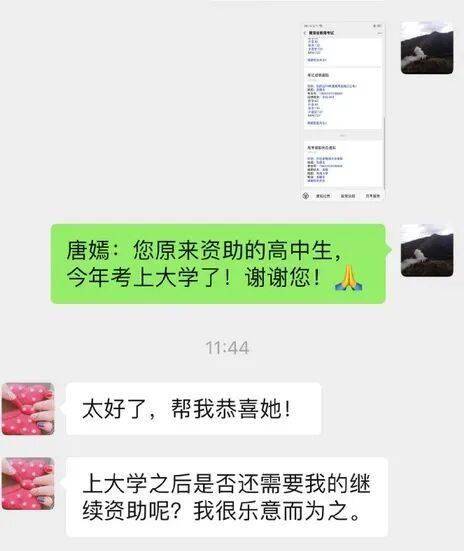The height and width of the screenshot is (551, 464).
Task: Tap the mountain avatar beside the green message
Action: (x=427, y=251)
